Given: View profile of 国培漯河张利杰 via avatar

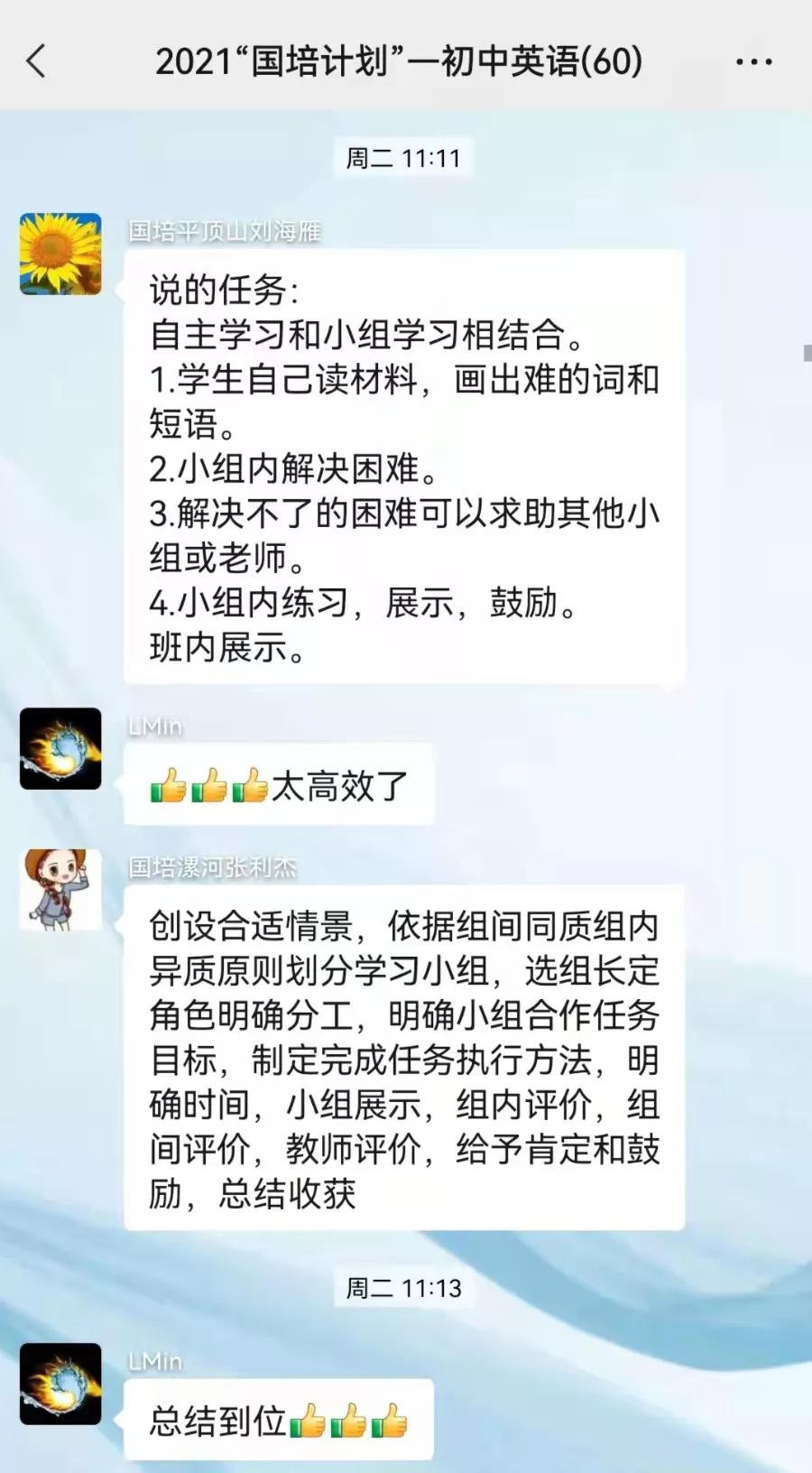Looking at the screenshot, I should [60, 889].
